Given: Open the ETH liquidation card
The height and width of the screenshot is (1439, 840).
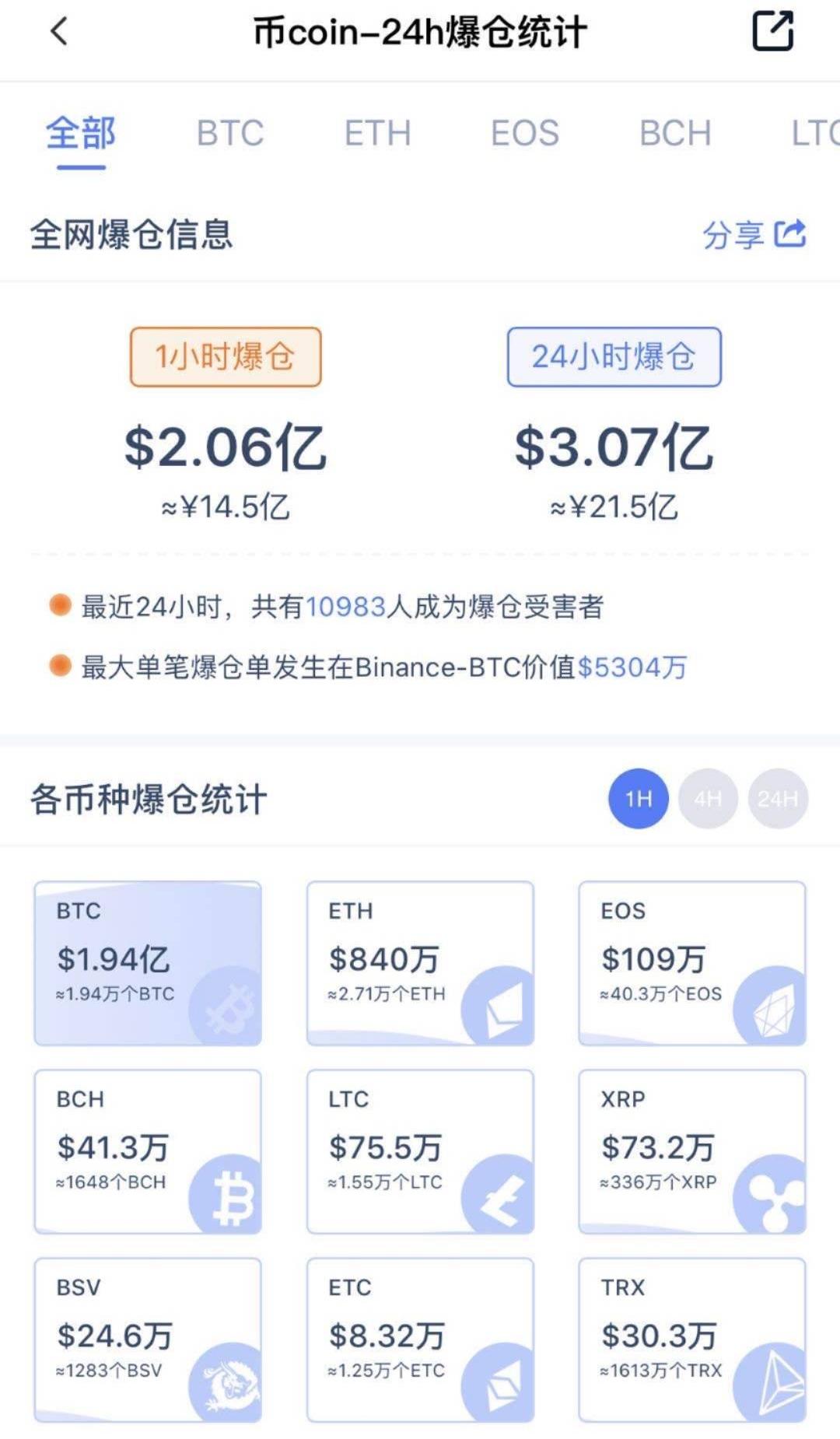Looking at the screenshot, I should 420,963.
